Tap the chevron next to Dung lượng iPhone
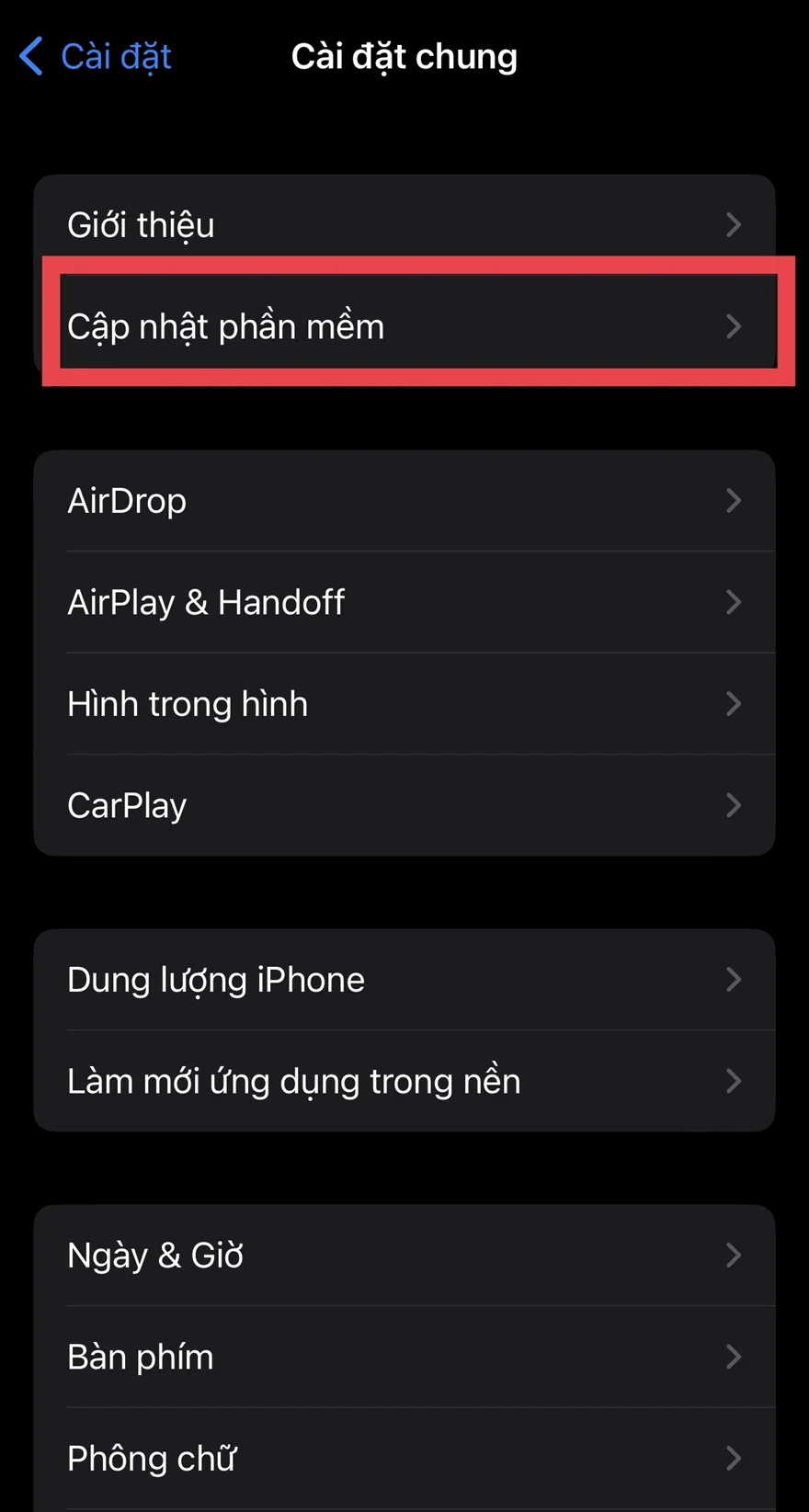Screen dimensions: 809x1512 733,980
